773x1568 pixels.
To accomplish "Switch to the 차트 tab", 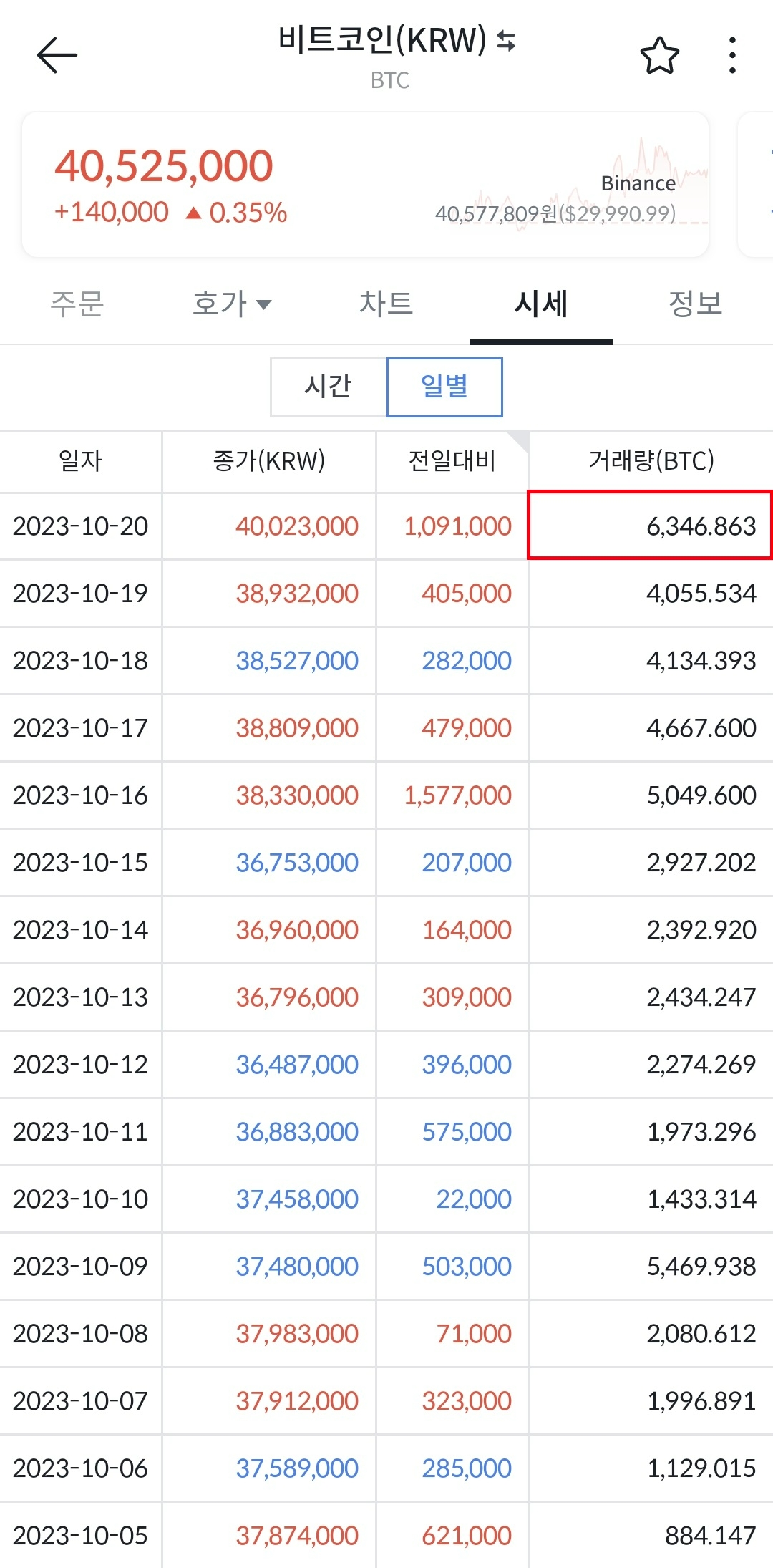I will 386,304.
